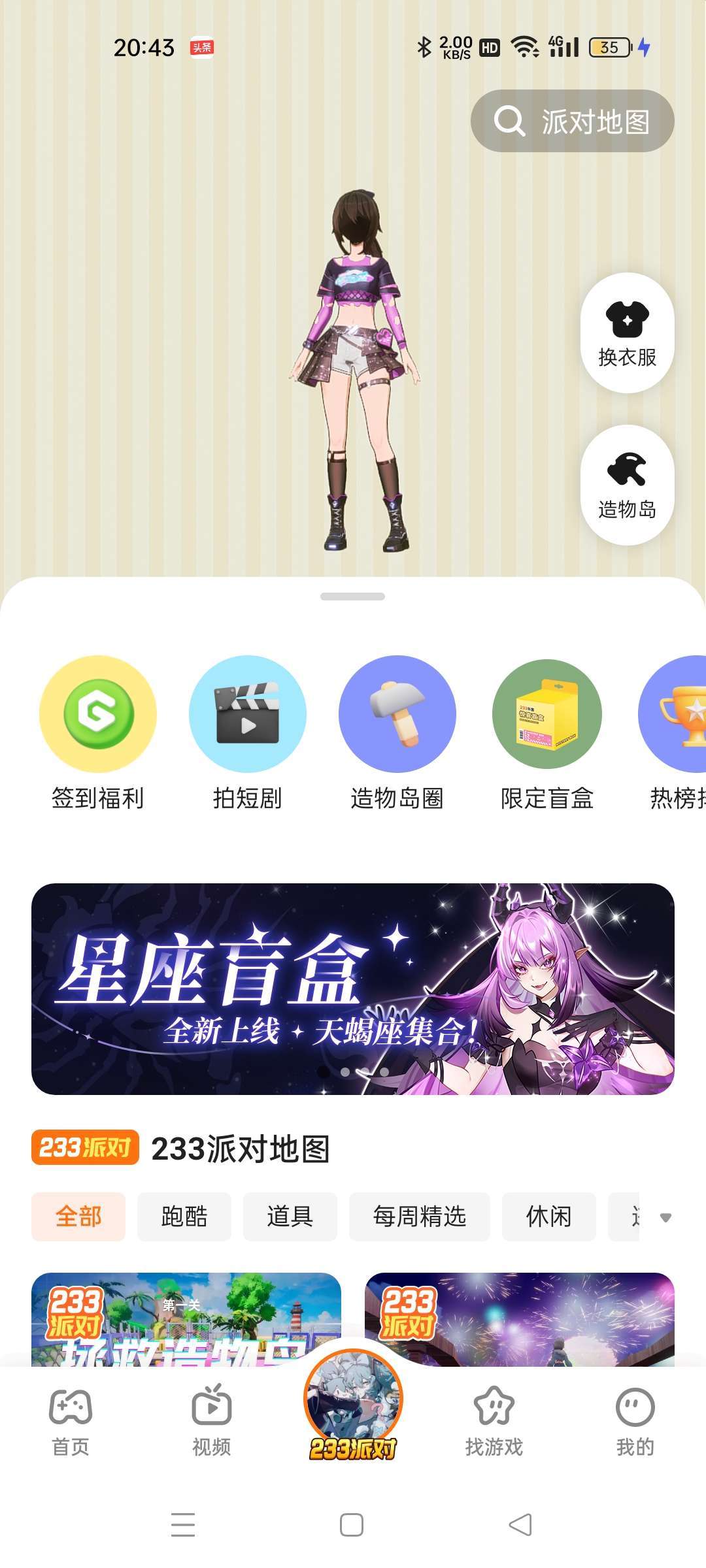706x1568 pixels.
Task: Enter 造物岛 from the floating button
Action: point(627,485)
